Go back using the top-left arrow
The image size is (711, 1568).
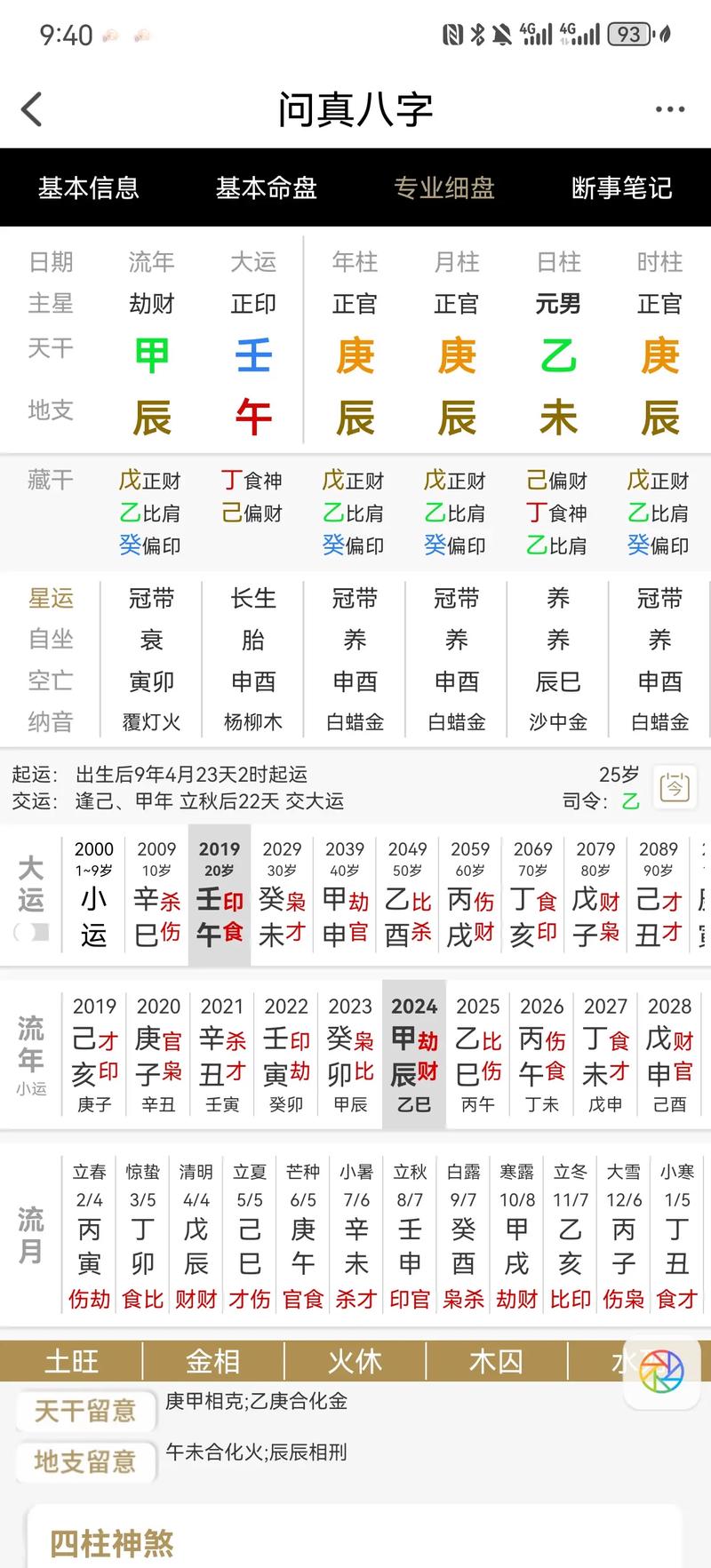pyautogui.click(x=32, y=110)
